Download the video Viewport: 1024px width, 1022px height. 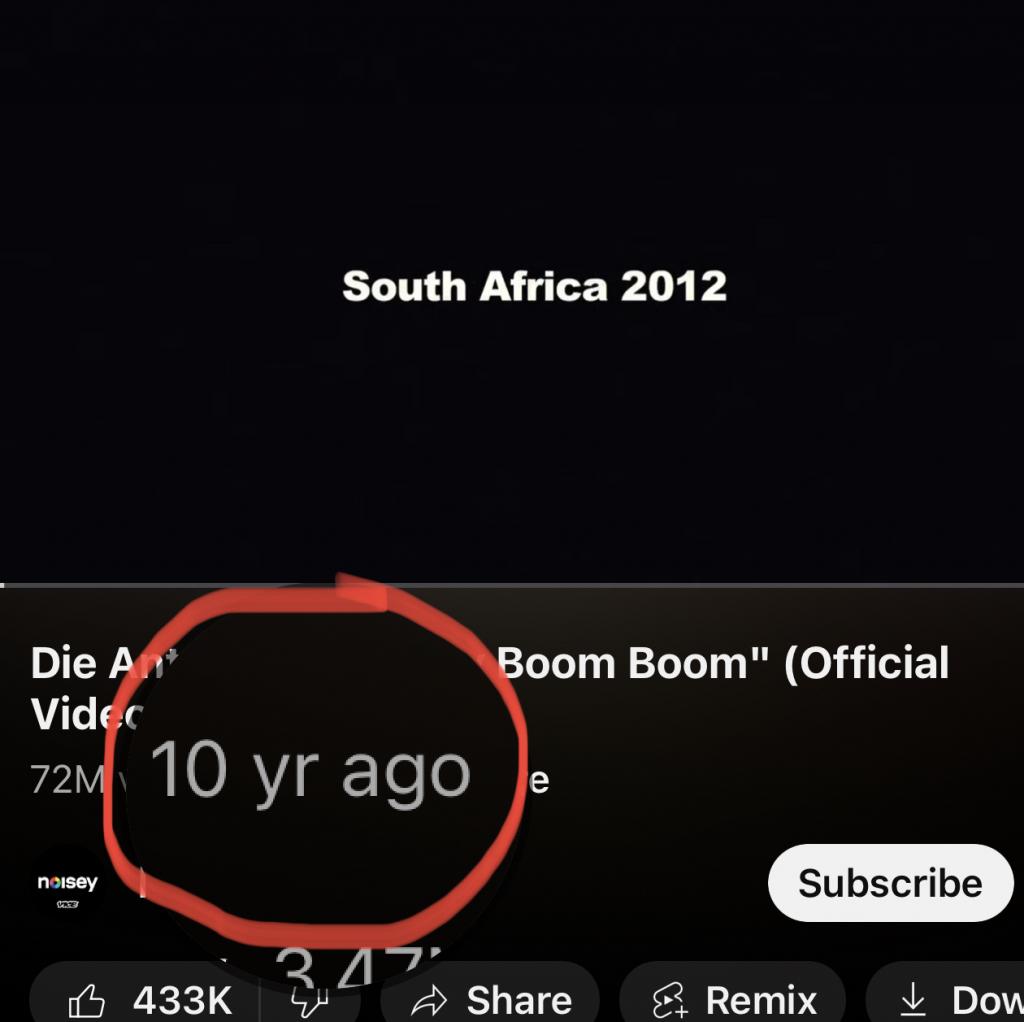pyautogui.click(x=950, y=999)
